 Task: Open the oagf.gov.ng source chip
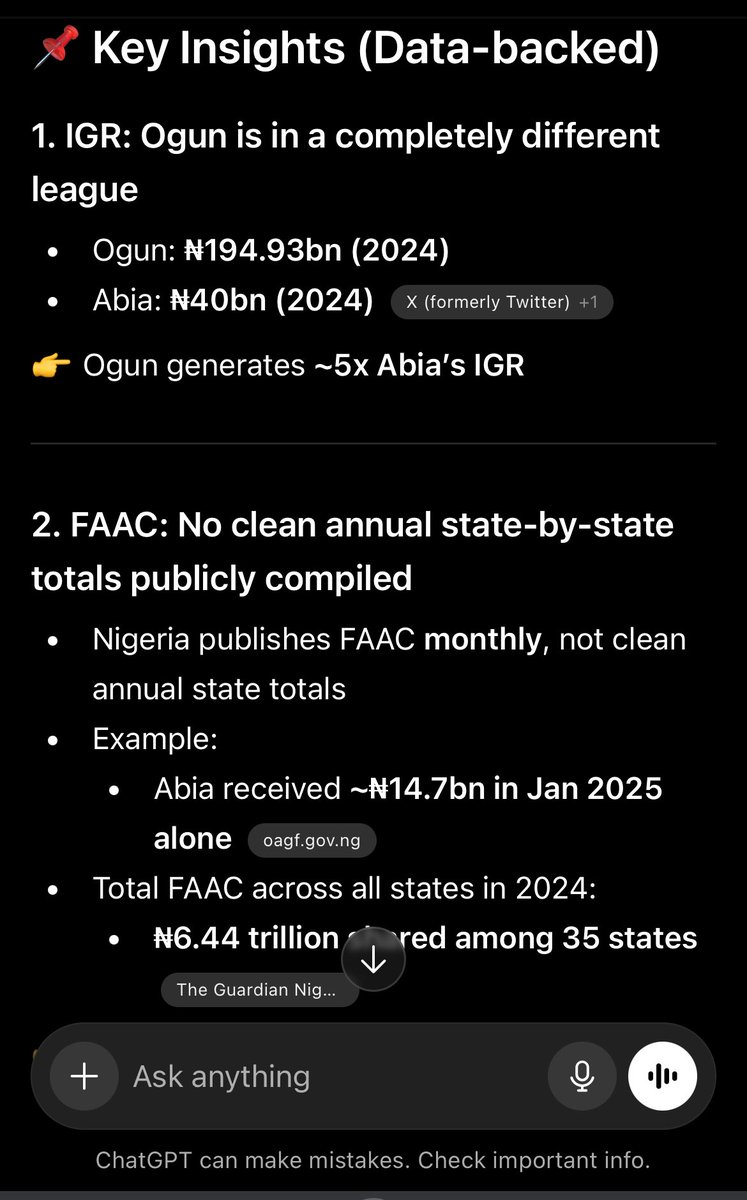[x=312, y=841]
